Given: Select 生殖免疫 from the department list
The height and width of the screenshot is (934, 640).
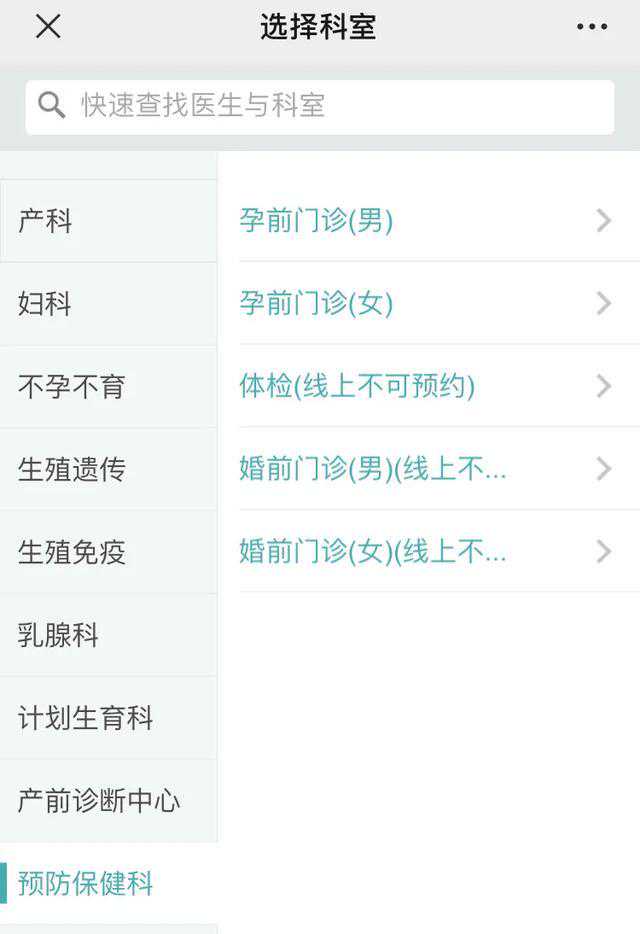Looking at the screenshot, I should pyautogui.click(x=108, y=552).
